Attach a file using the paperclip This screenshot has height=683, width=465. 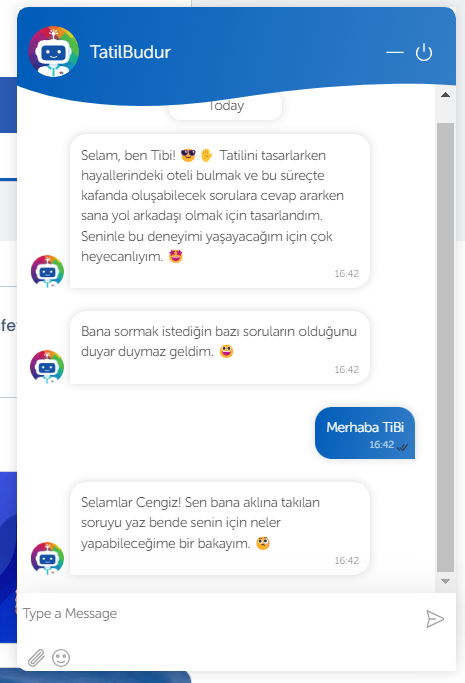[x=37, y=658]
